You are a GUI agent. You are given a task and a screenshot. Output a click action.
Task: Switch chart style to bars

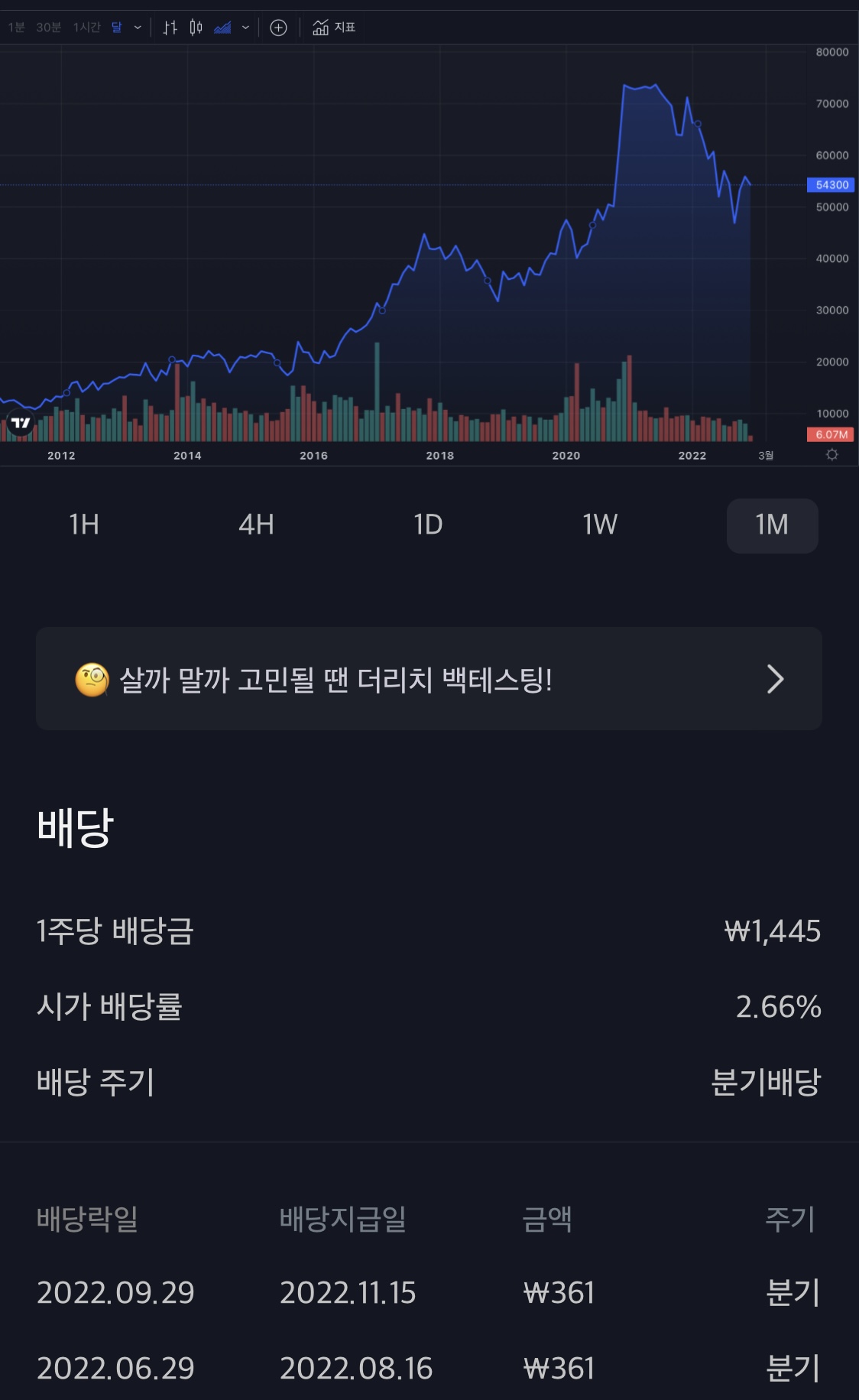tap(170, 28)
